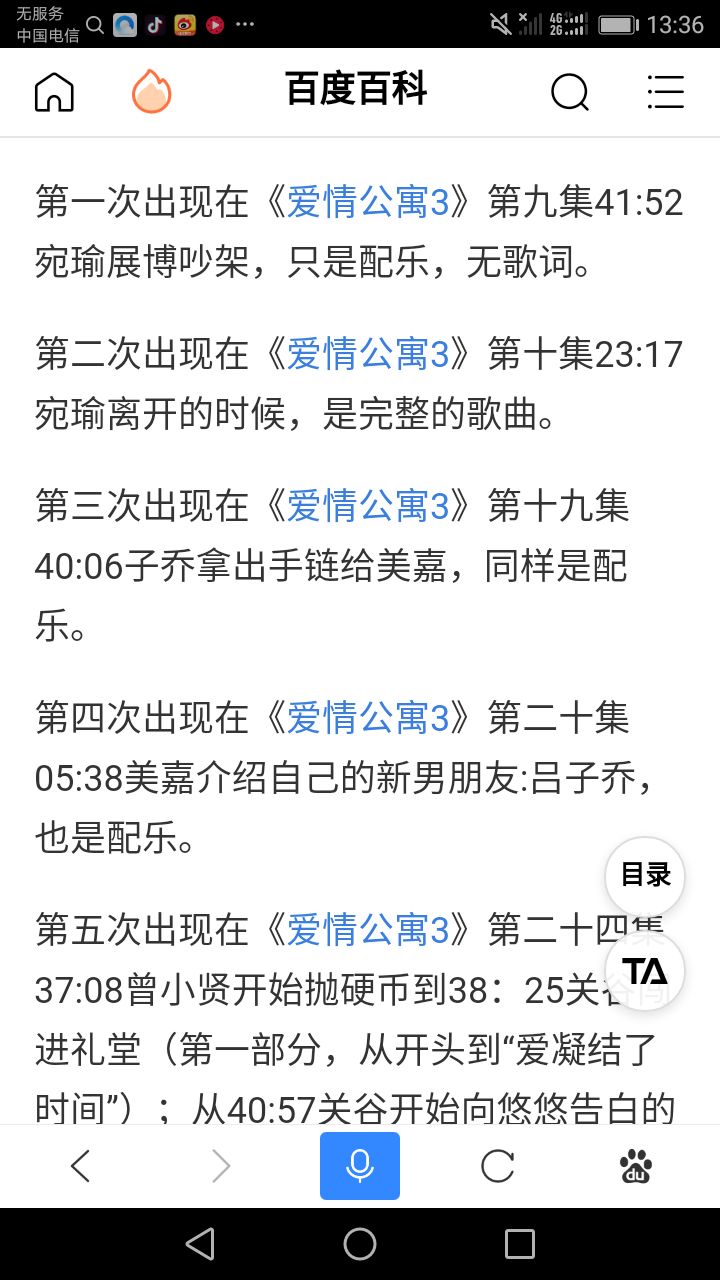Open 爱情公寓3 link in second occurrence paragraph
This screenshot has width=720, height=1280.
click(x=369, y=354)
